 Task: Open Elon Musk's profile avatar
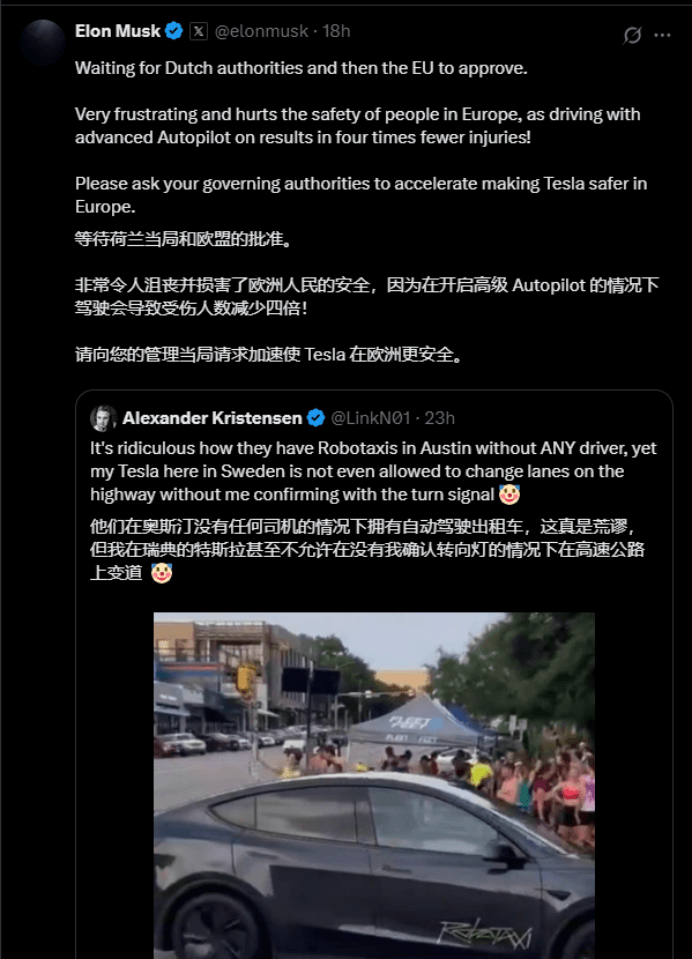(x=42, y=41)
